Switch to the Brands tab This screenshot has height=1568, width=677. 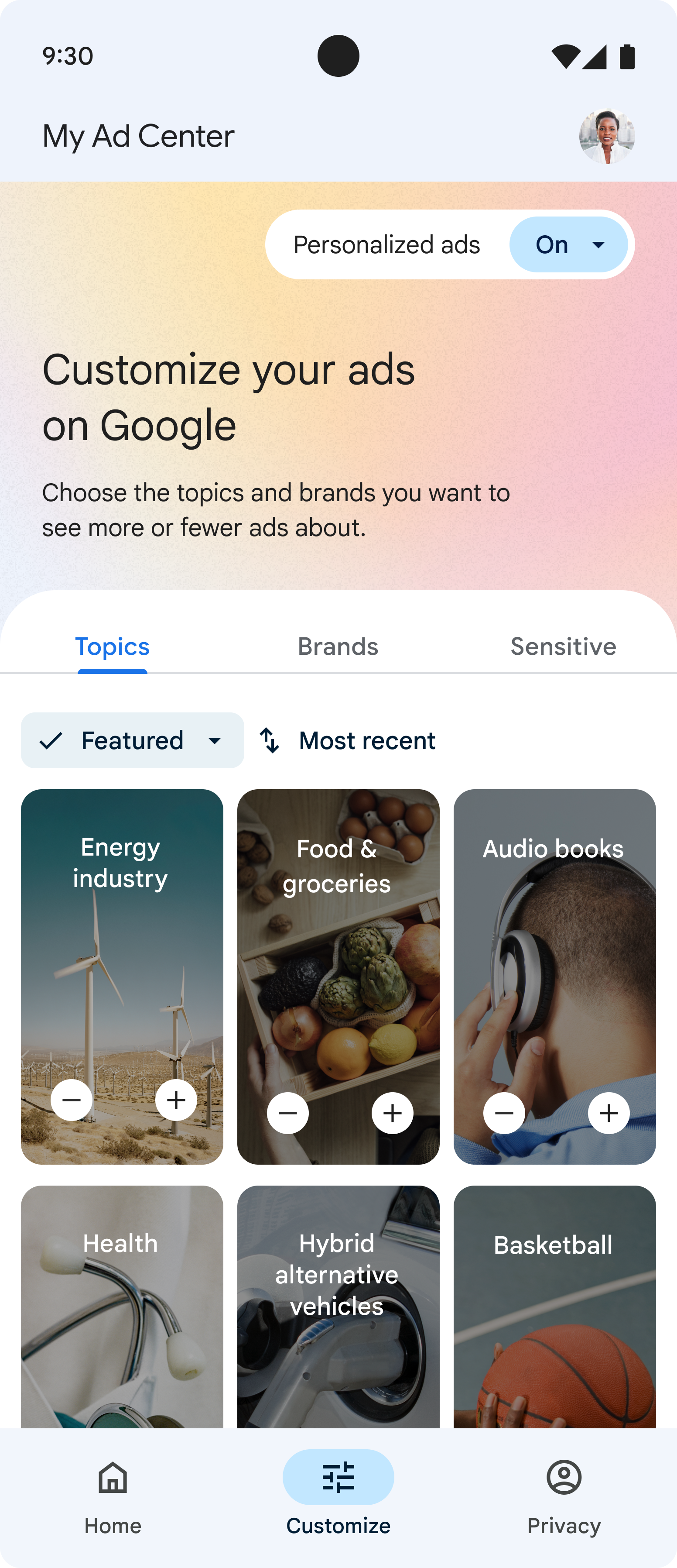tap(338, 646)
